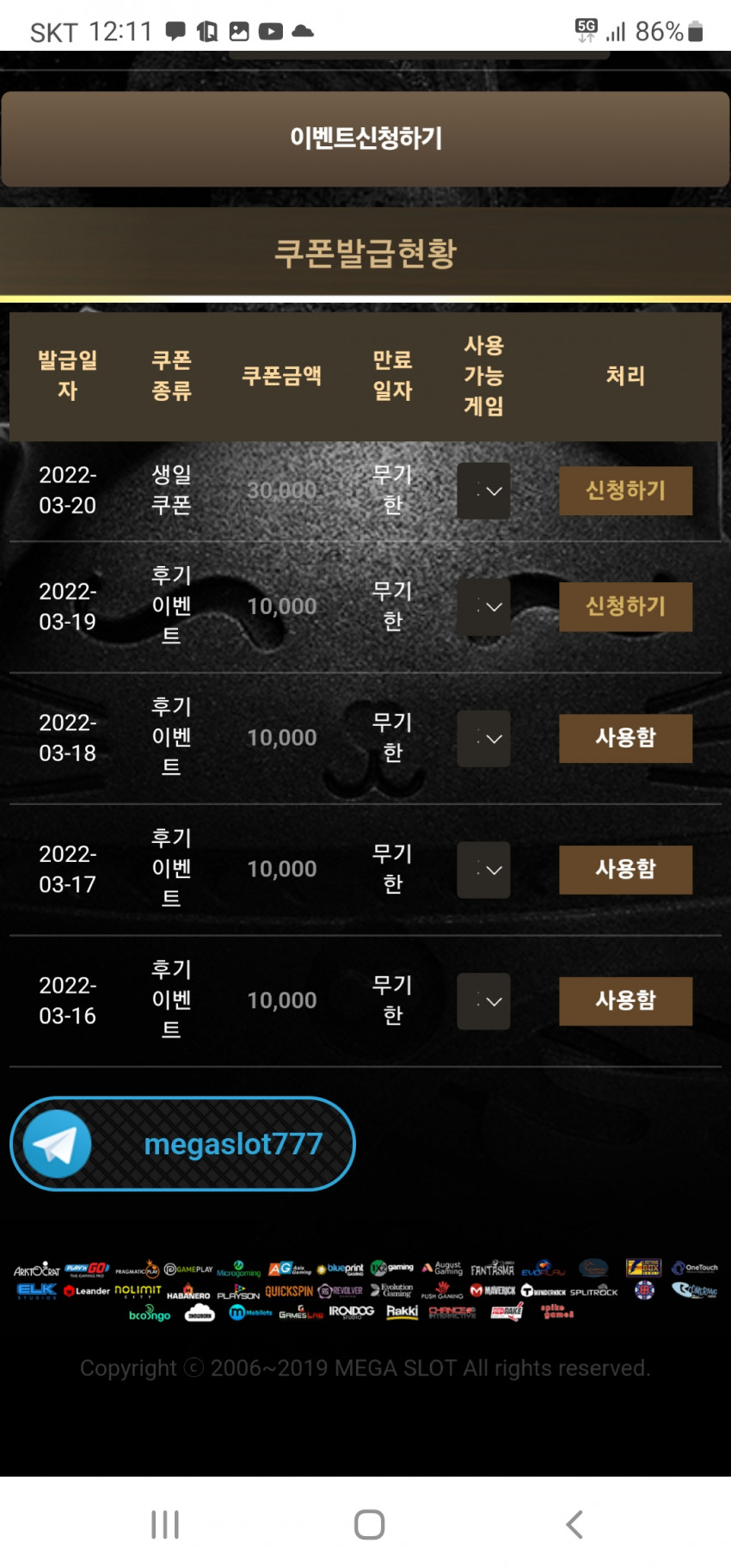Viewport: 731px width, 1568px height.
Task: Apply the 2022-03-20 birthday coupon with 신청하기
Action: 625,490
